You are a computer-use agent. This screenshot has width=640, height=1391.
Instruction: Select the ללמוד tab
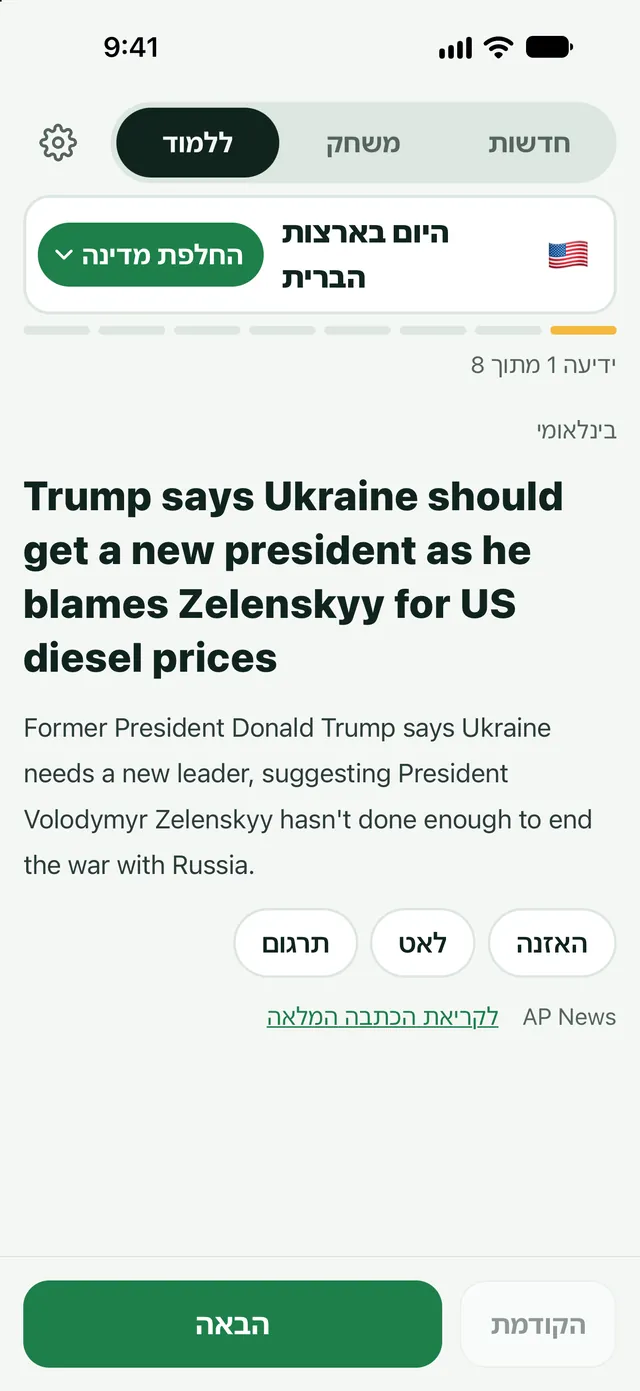coord(198,143)
